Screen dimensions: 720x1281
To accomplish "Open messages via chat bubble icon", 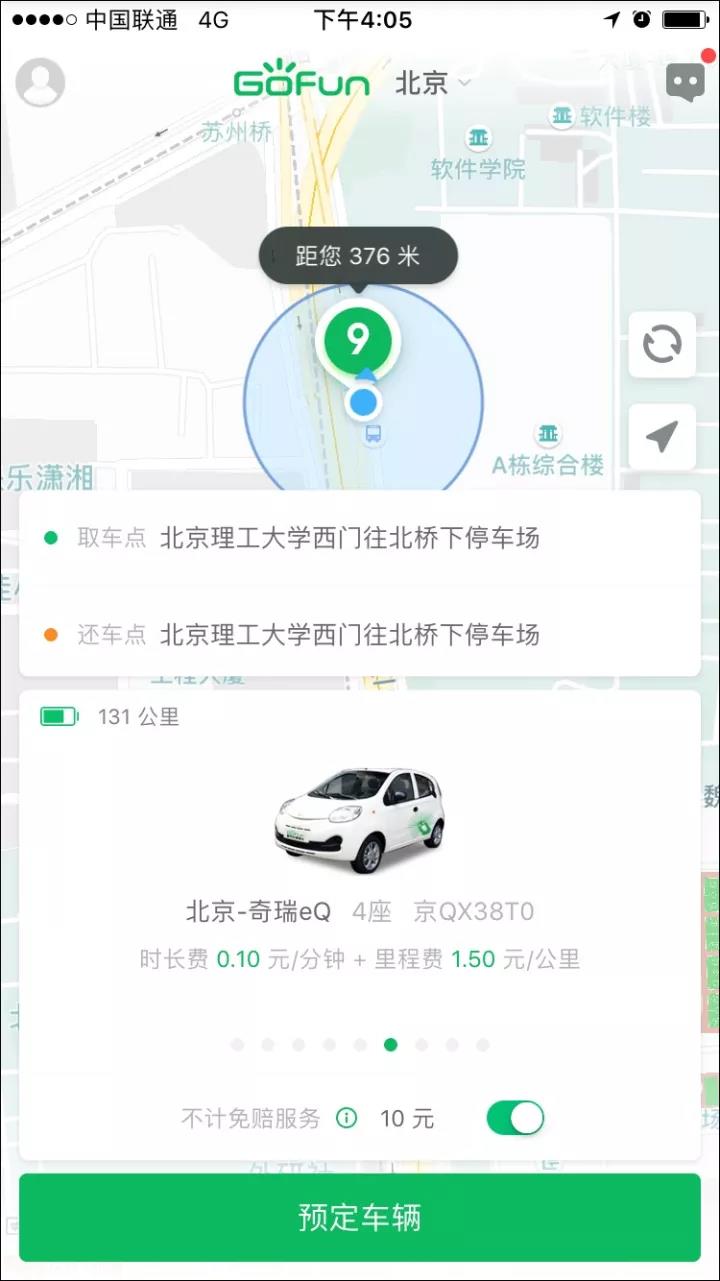I will coord(686,81).
